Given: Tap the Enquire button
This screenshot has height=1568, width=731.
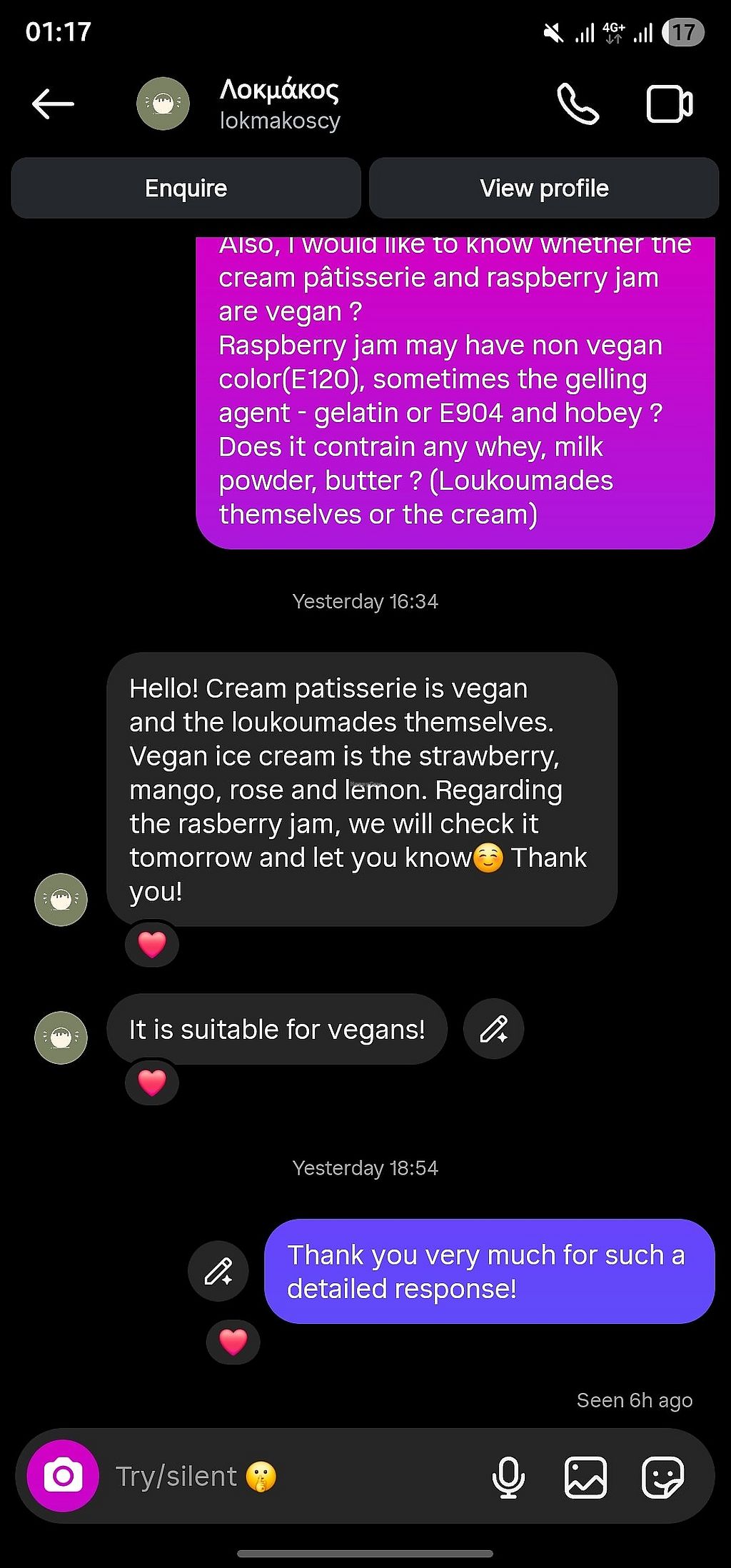Looking at the screenshot, I should (186, 189).
